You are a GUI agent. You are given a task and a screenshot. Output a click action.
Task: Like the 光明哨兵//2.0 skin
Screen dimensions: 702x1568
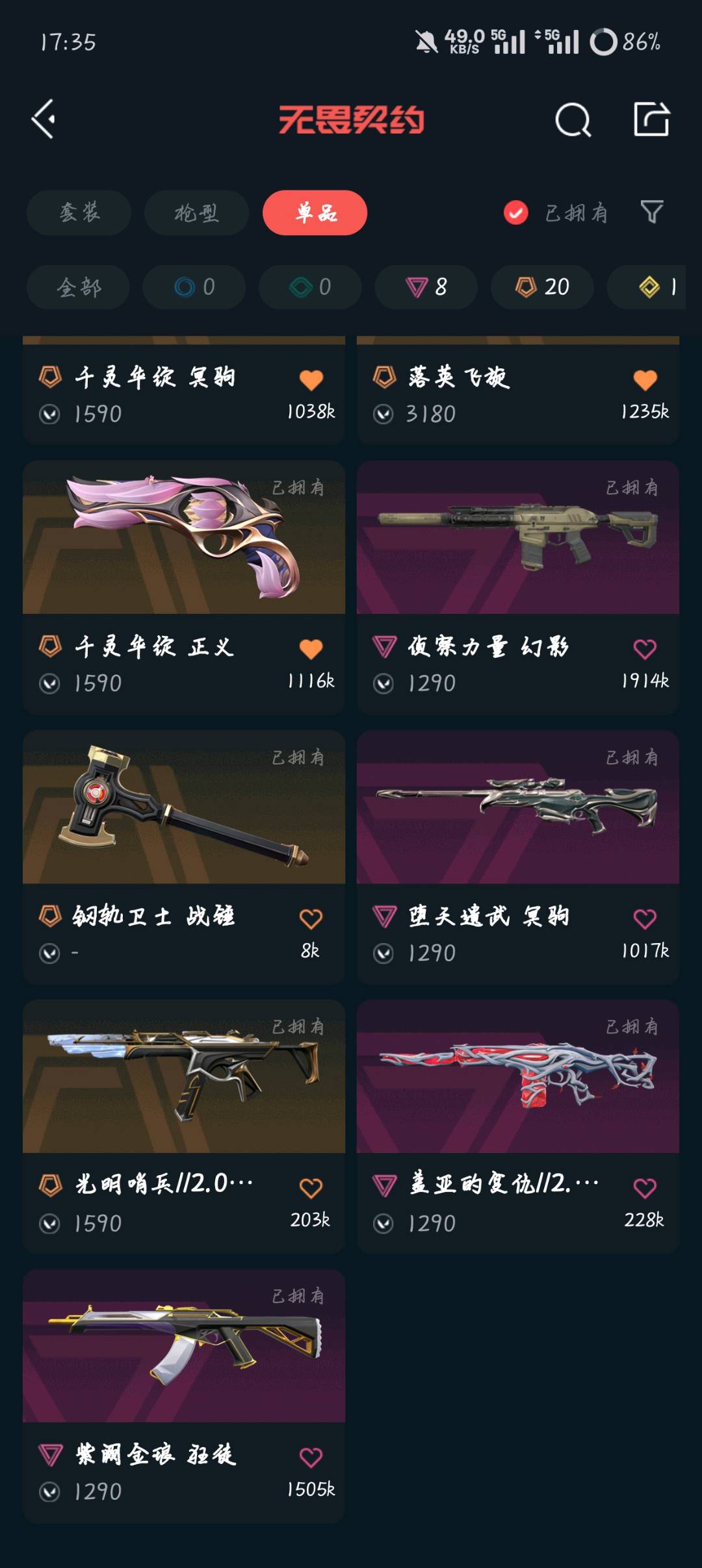(311, 1188)
